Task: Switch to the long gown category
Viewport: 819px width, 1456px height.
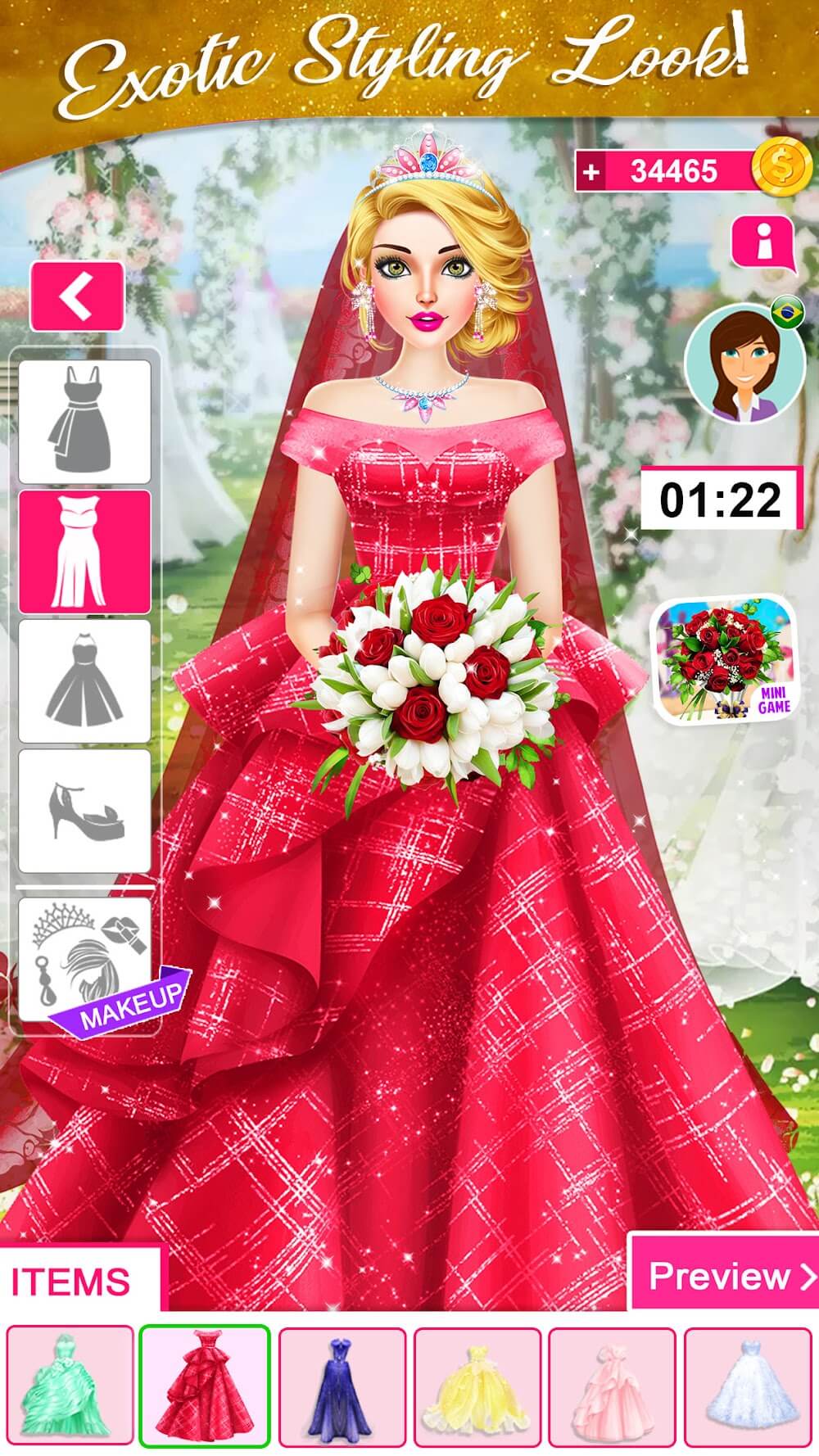Action: point(84,551)
